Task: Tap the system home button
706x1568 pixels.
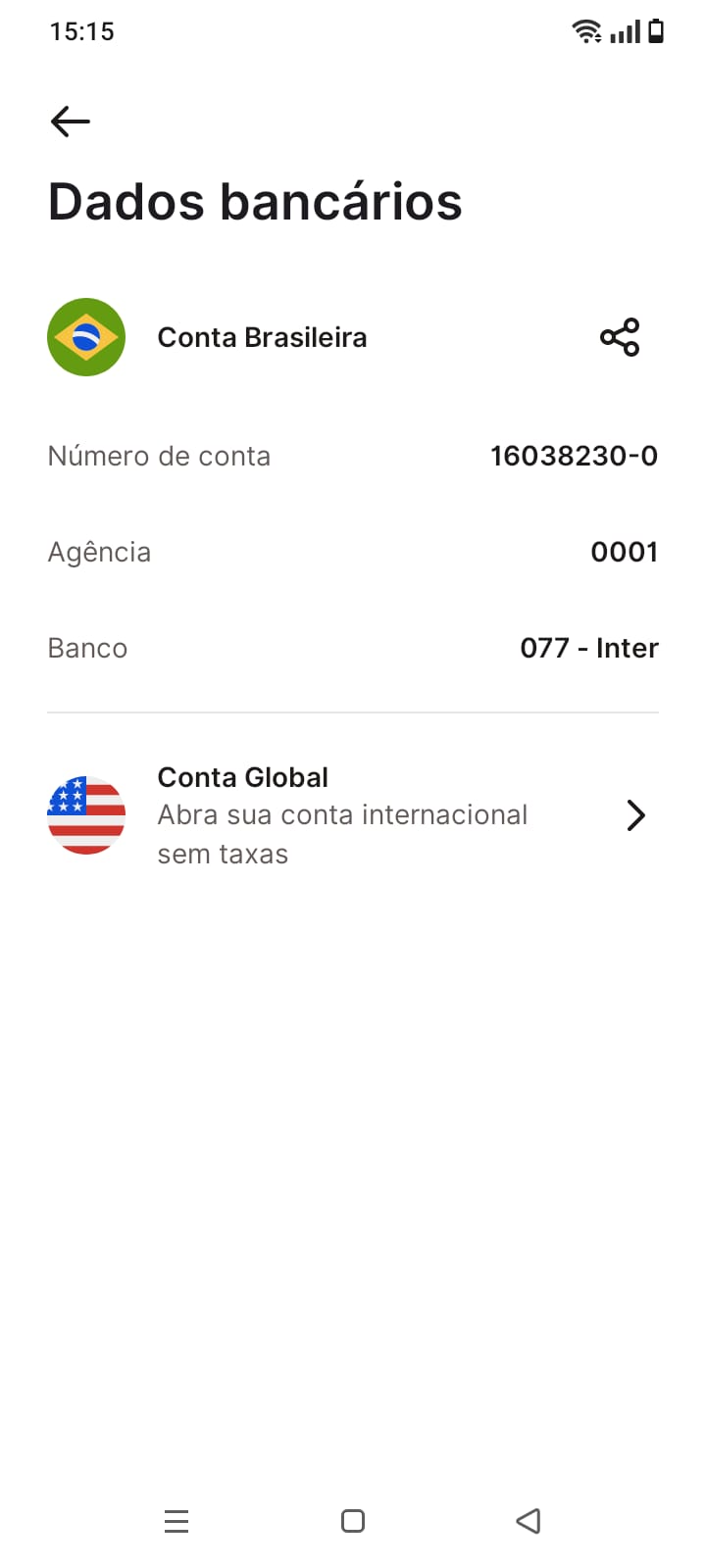Action: 353,1521
